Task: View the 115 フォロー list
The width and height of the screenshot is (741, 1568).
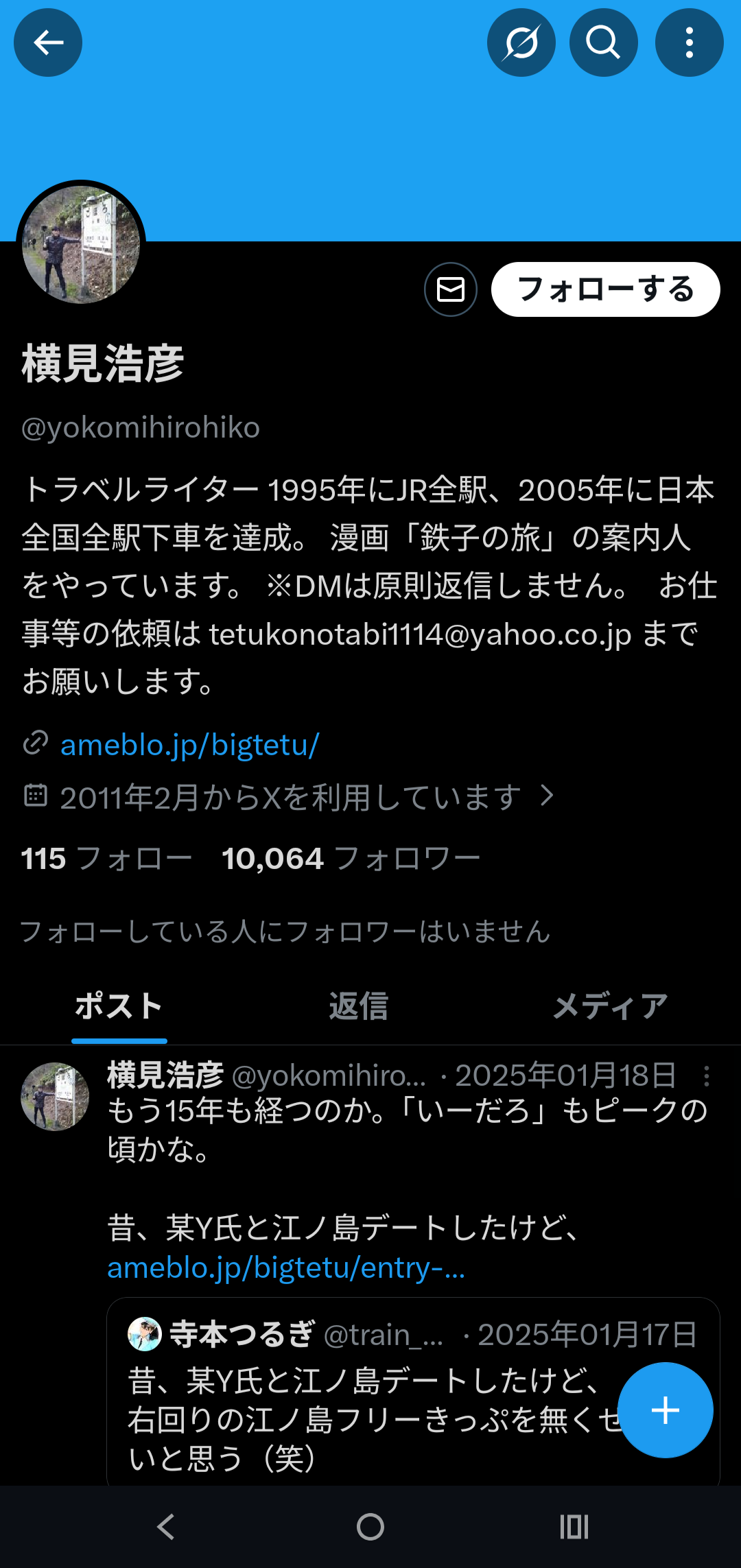Action: (106, 859)
